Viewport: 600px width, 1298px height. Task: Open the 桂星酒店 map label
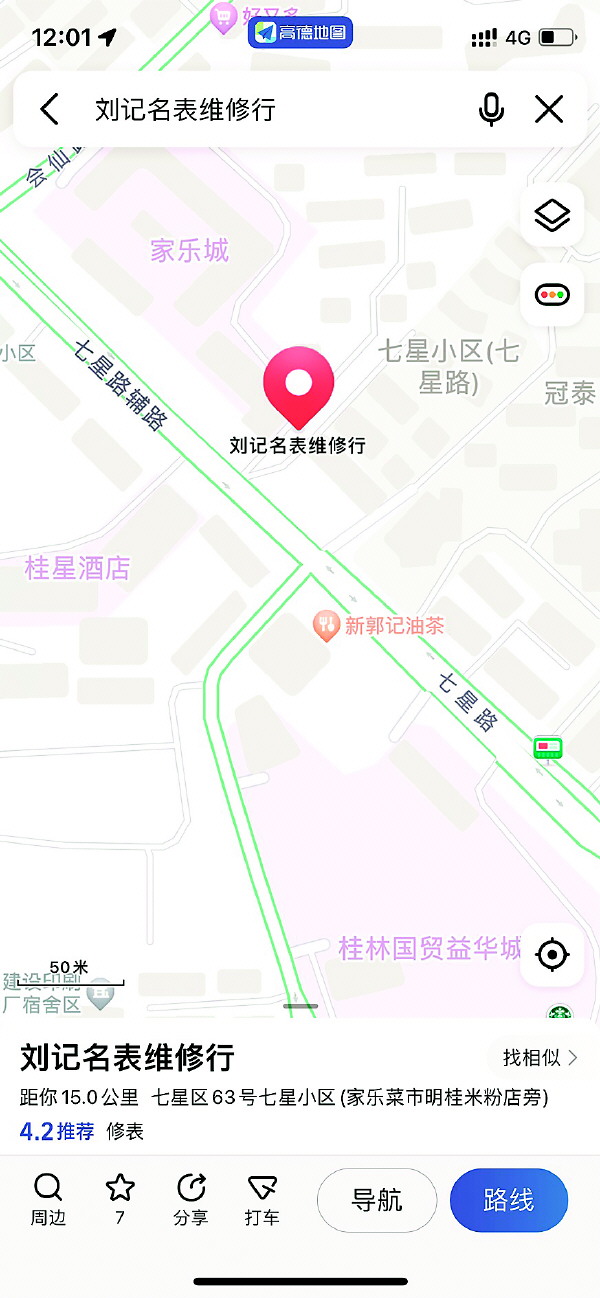(78, 569)
